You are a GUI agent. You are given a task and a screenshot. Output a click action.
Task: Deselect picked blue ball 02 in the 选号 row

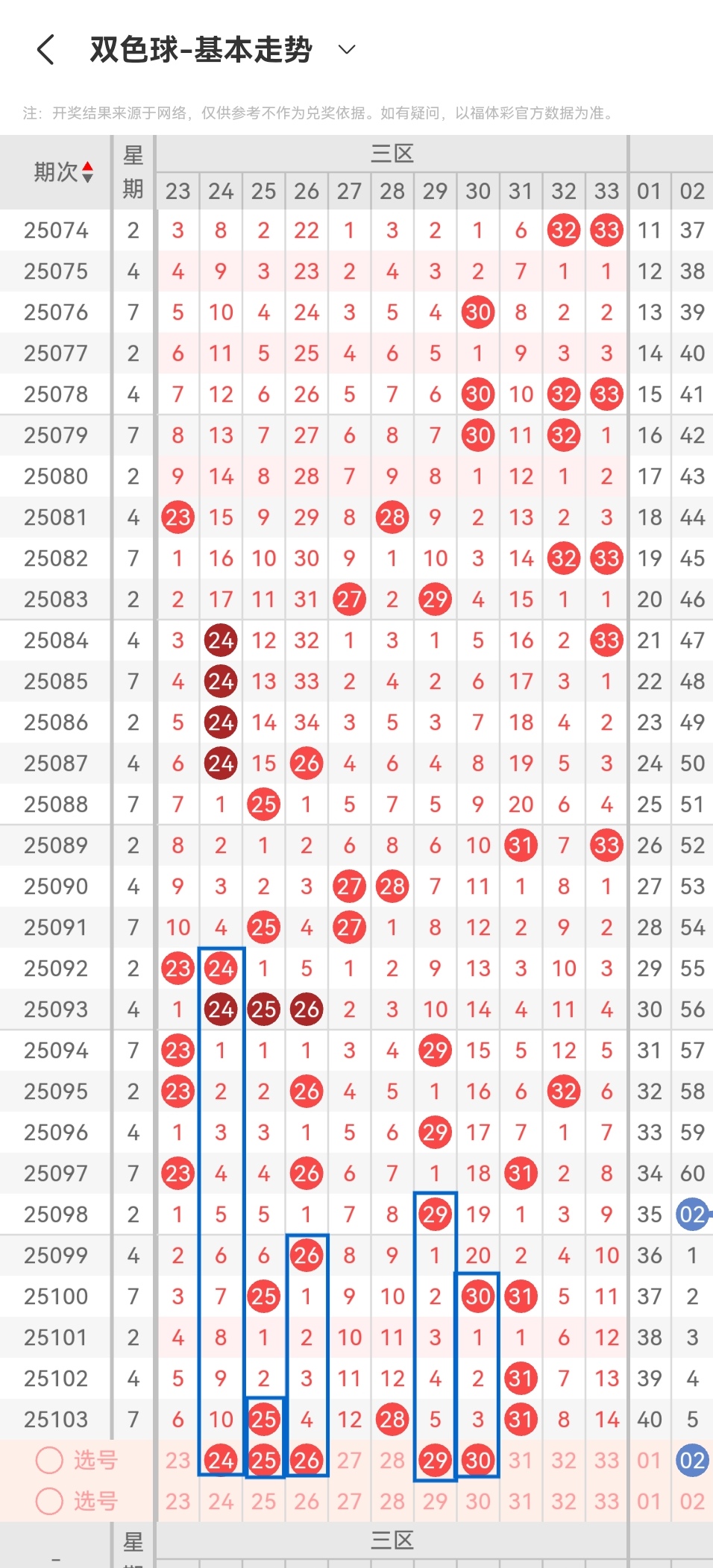(691, 1460)
